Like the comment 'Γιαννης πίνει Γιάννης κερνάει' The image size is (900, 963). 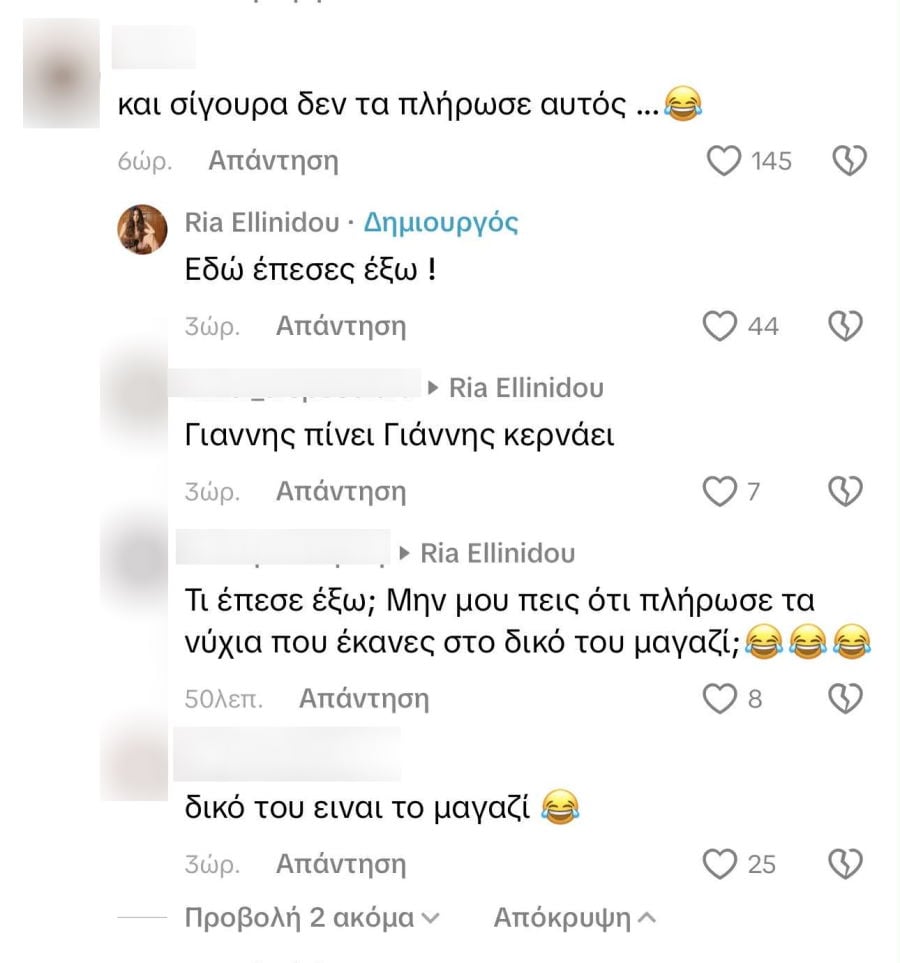tap(721, 491)
